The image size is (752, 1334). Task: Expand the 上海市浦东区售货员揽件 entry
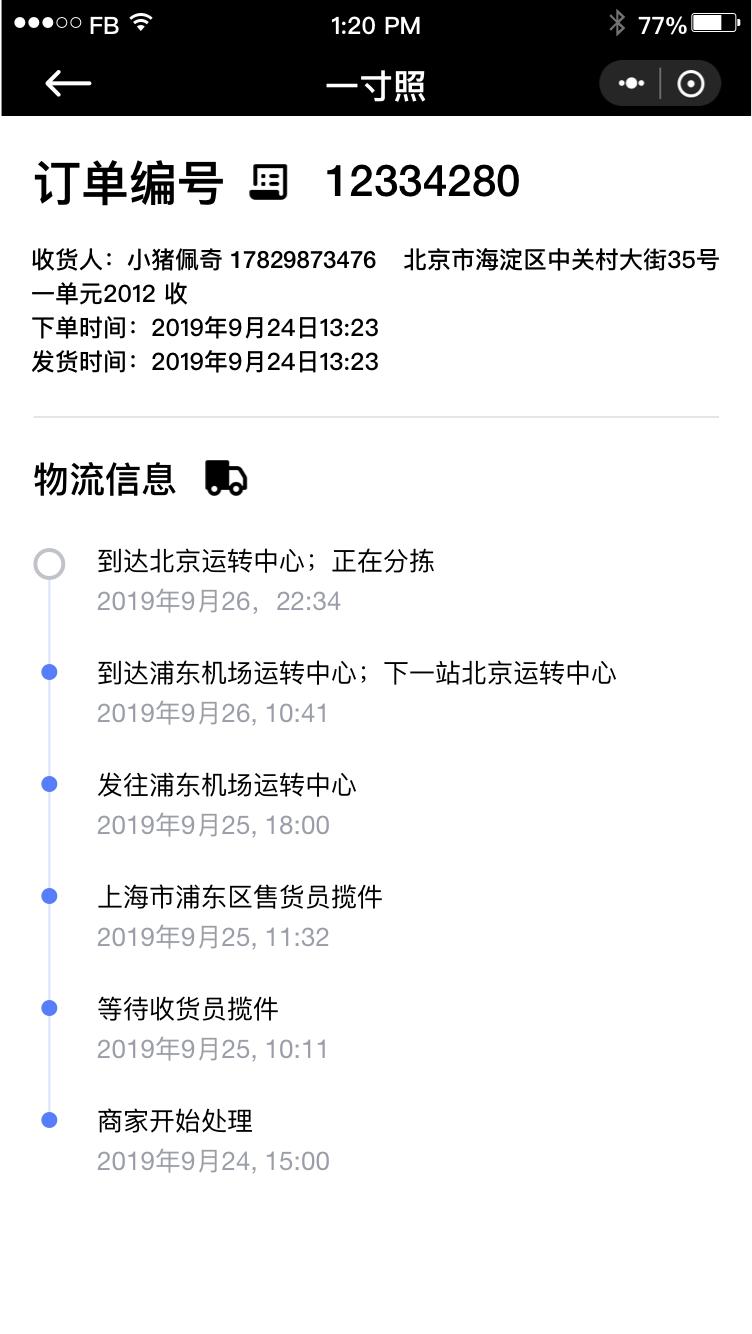pyautogui.click(x=240, y=897)
